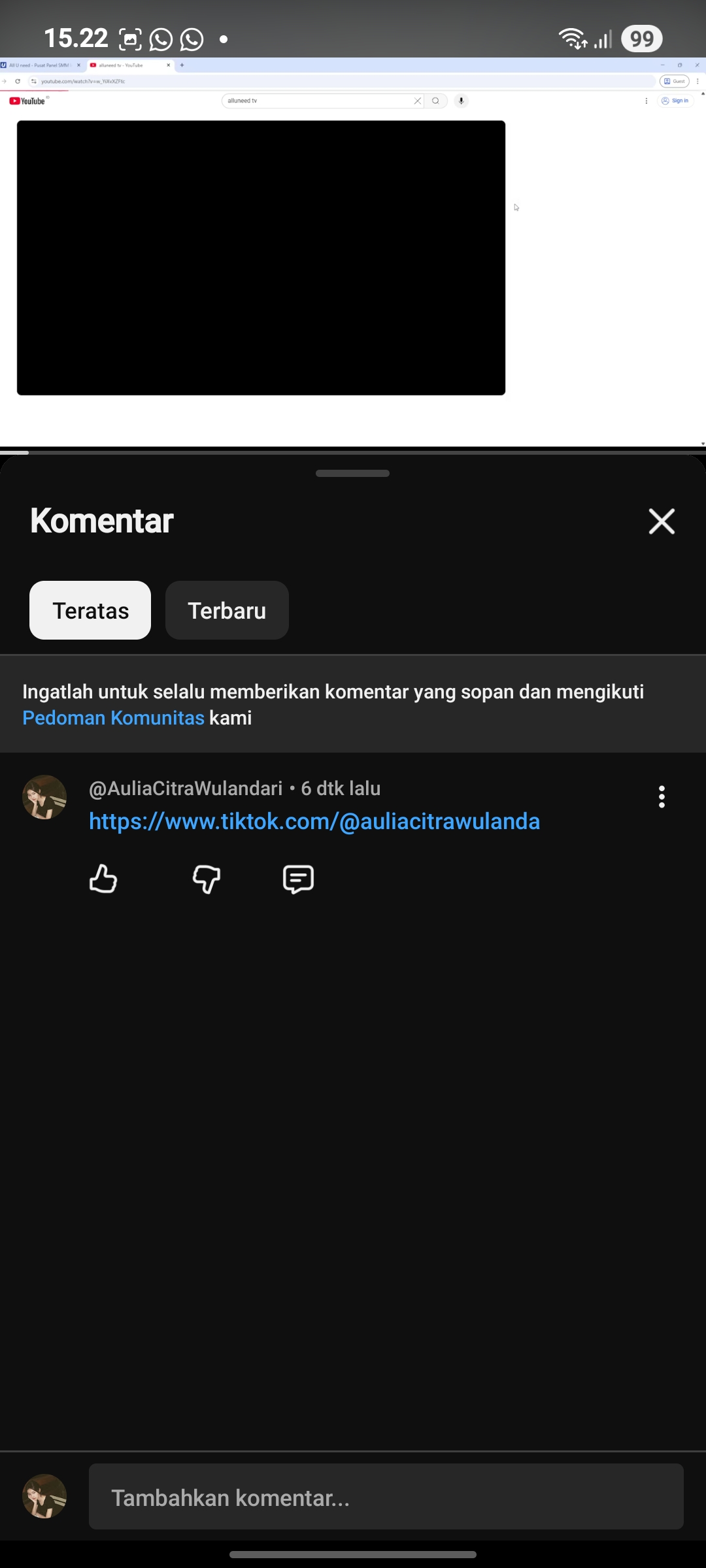
Task: Switch to Terbaru comments
Action: pos(227,610)
